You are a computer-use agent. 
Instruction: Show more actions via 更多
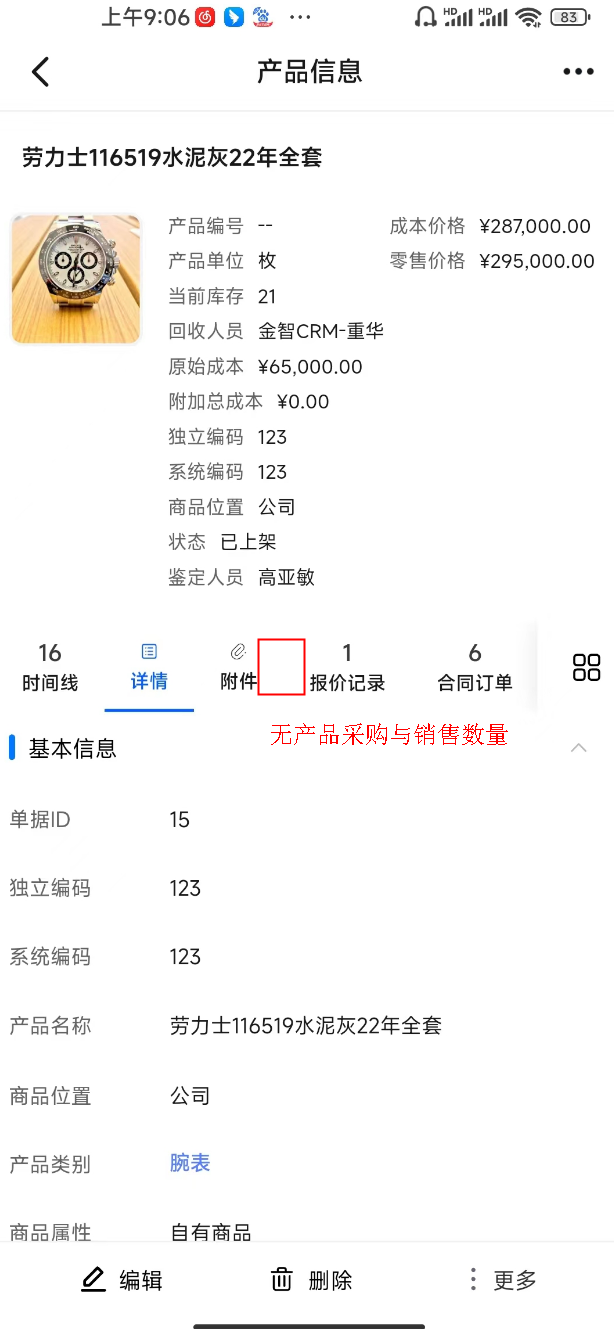click(503, 1280)
